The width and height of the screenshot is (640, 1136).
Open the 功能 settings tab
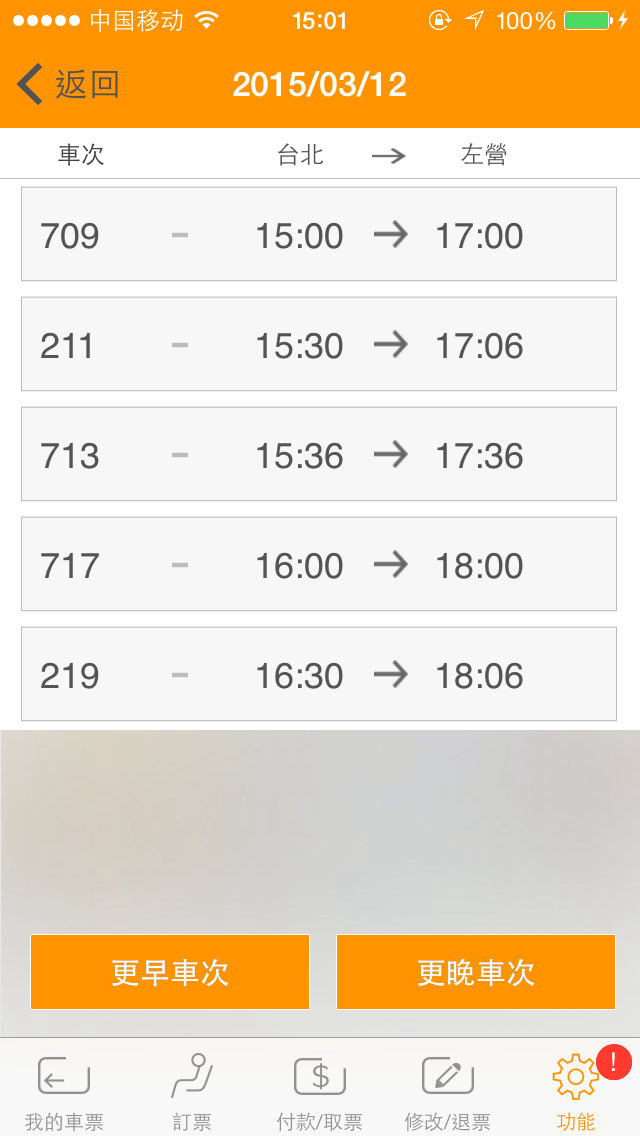[576, 1091]
